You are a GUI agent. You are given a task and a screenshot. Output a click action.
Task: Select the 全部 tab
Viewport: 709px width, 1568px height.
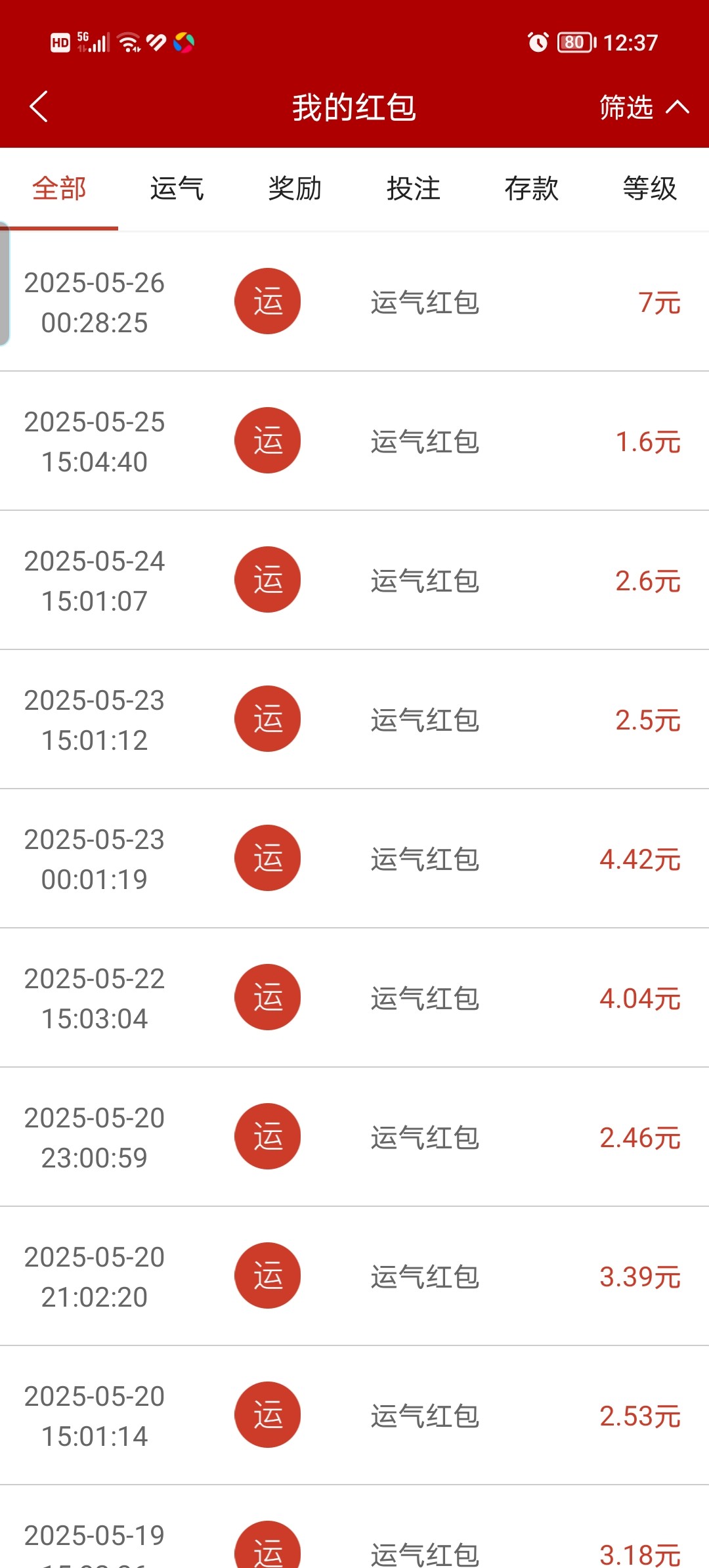(x=59, y=189)
